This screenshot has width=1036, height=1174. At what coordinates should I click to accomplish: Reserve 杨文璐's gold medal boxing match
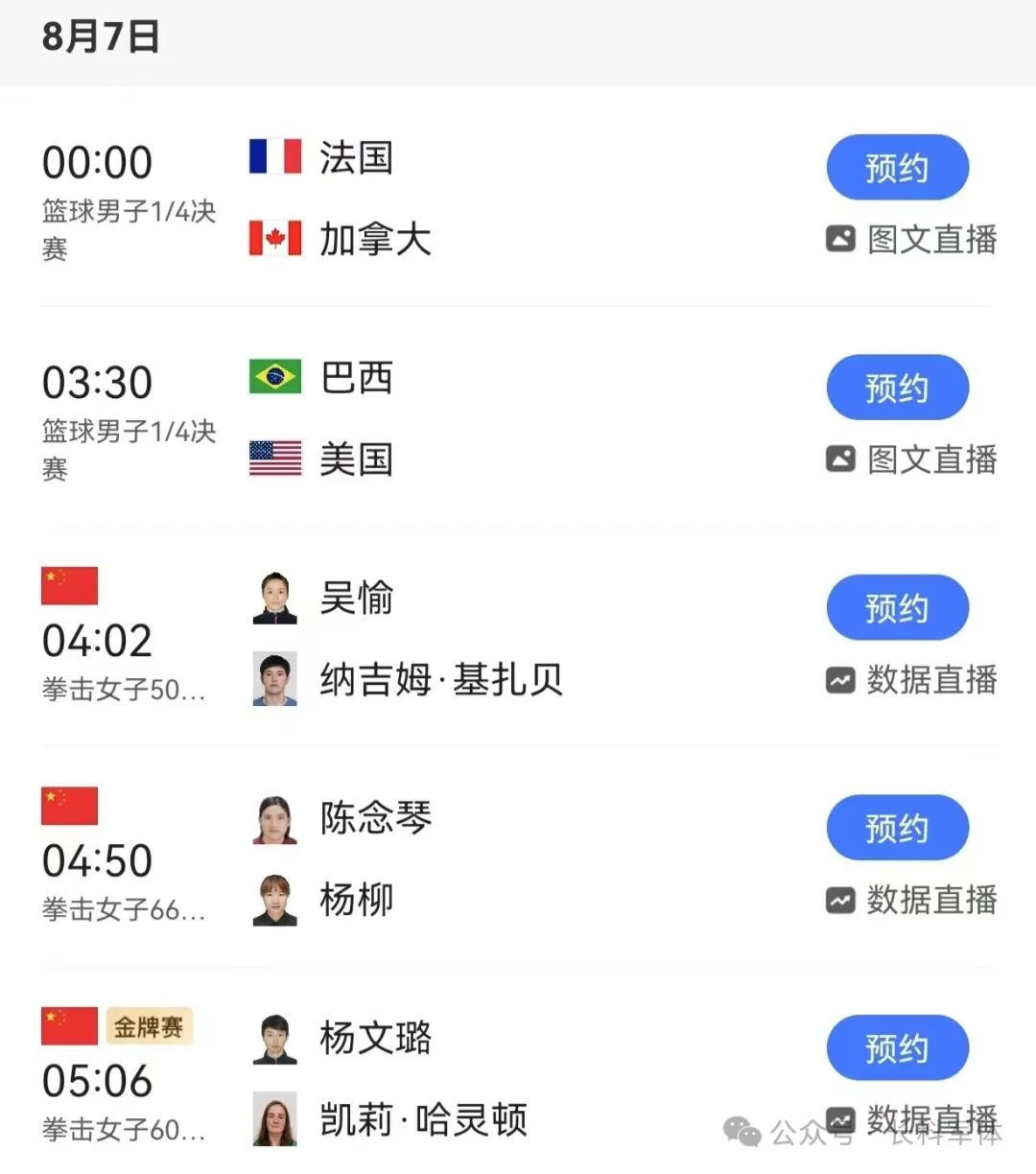click(897, 1048)
